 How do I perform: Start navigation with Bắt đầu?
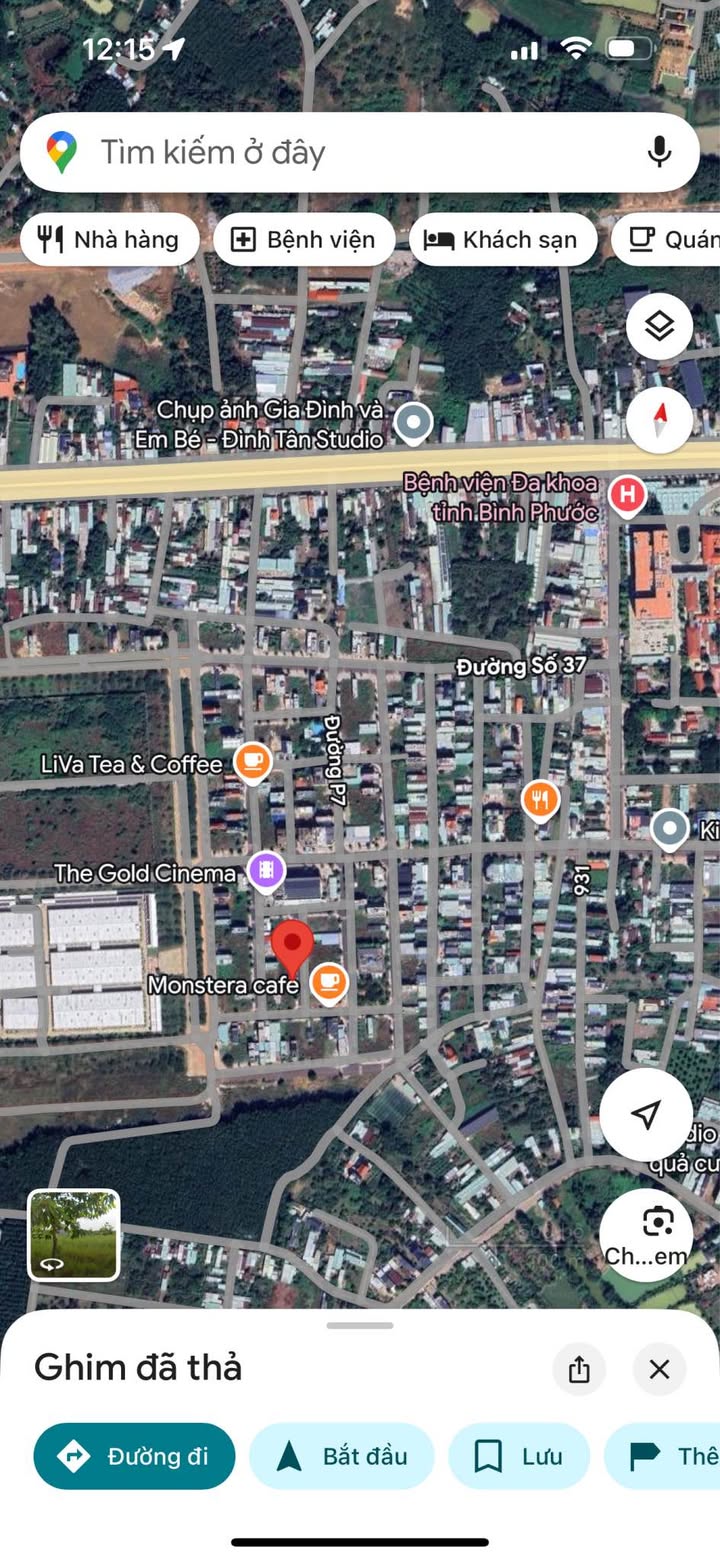[342, 1456]
